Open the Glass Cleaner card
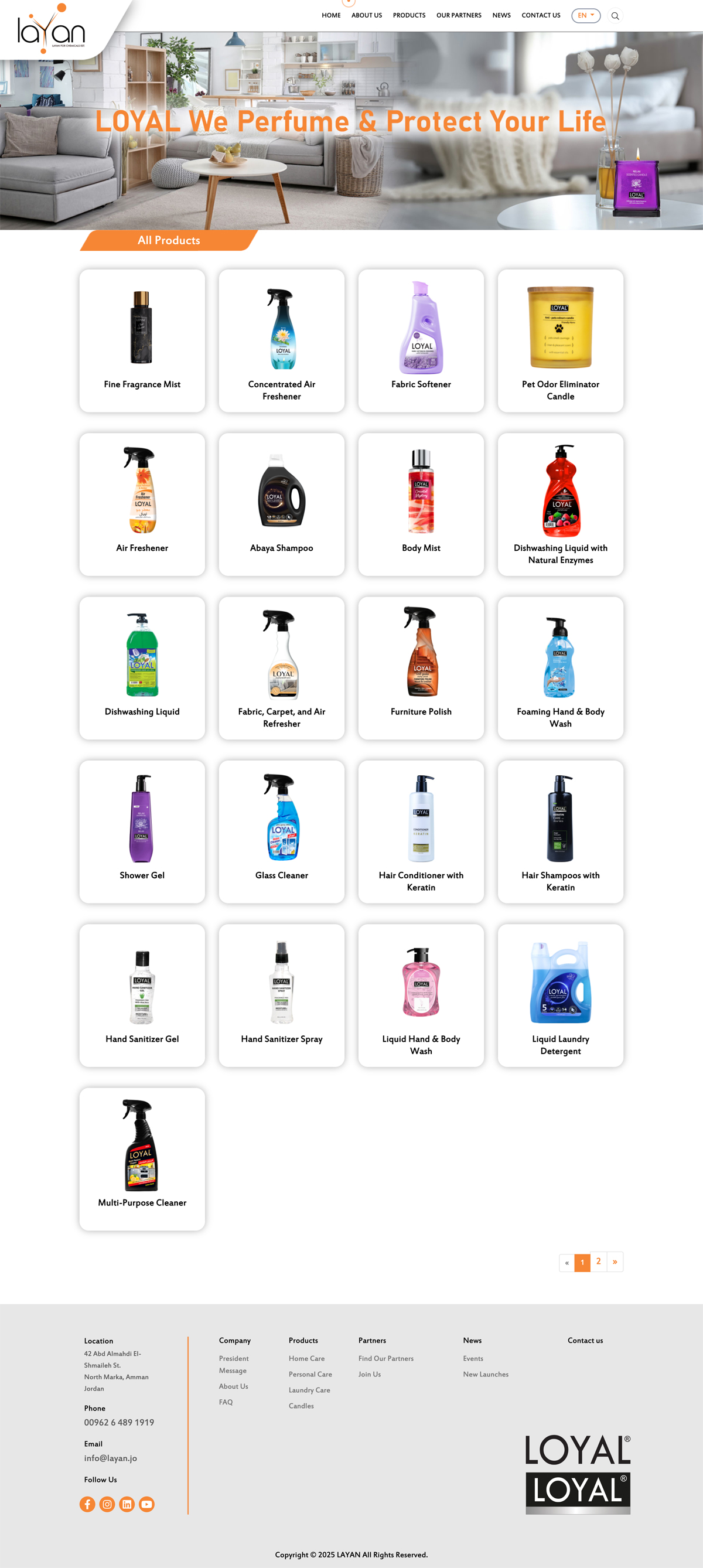The image size is (703, 1568). 281,831
